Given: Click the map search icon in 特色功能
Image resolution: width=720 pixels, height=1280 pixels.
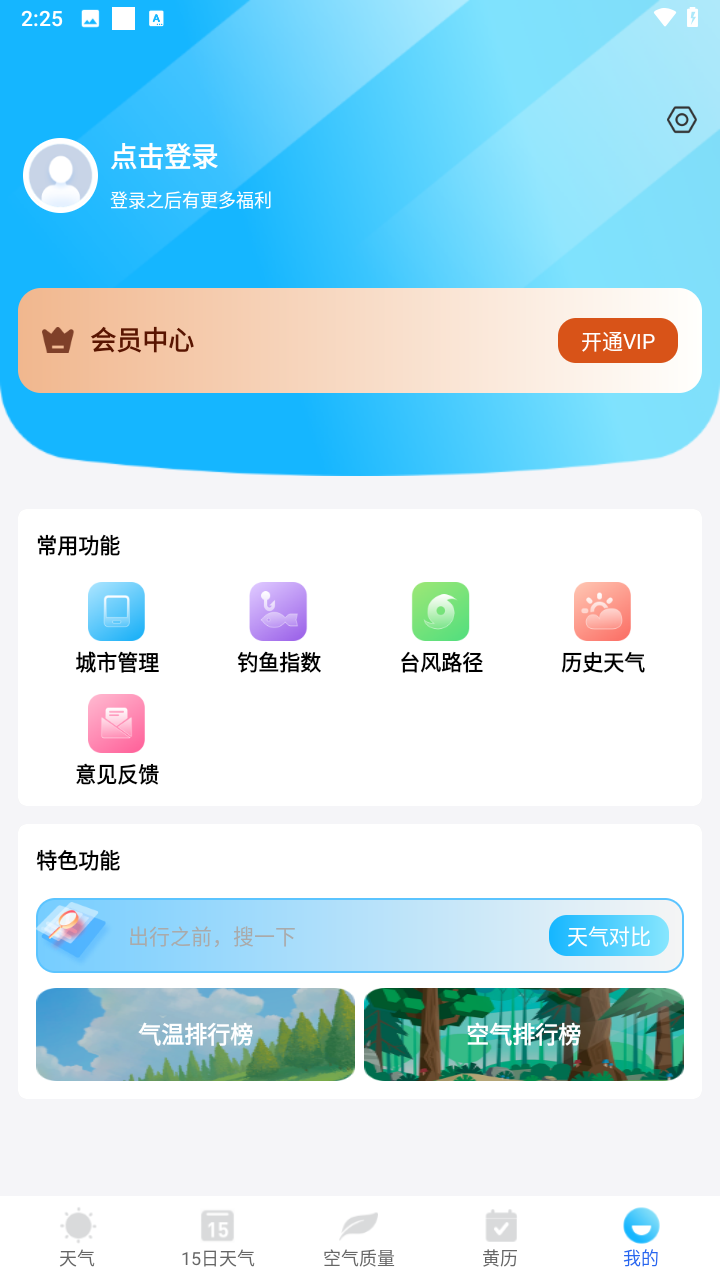Looking at the screenshot, I should point(72,935).
